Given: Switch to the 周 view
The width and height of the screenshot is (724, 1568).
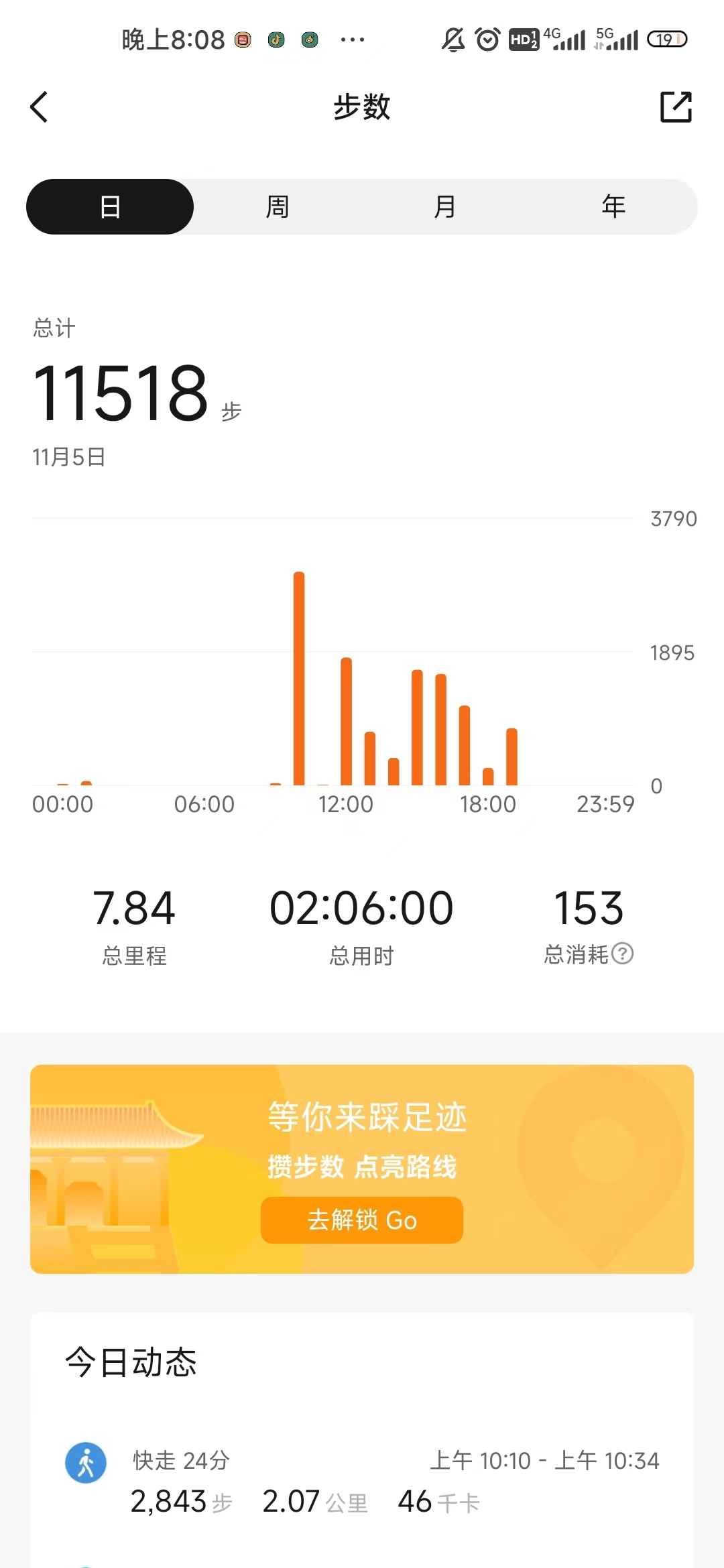Looking at the screenshot, I should [278, 206].
